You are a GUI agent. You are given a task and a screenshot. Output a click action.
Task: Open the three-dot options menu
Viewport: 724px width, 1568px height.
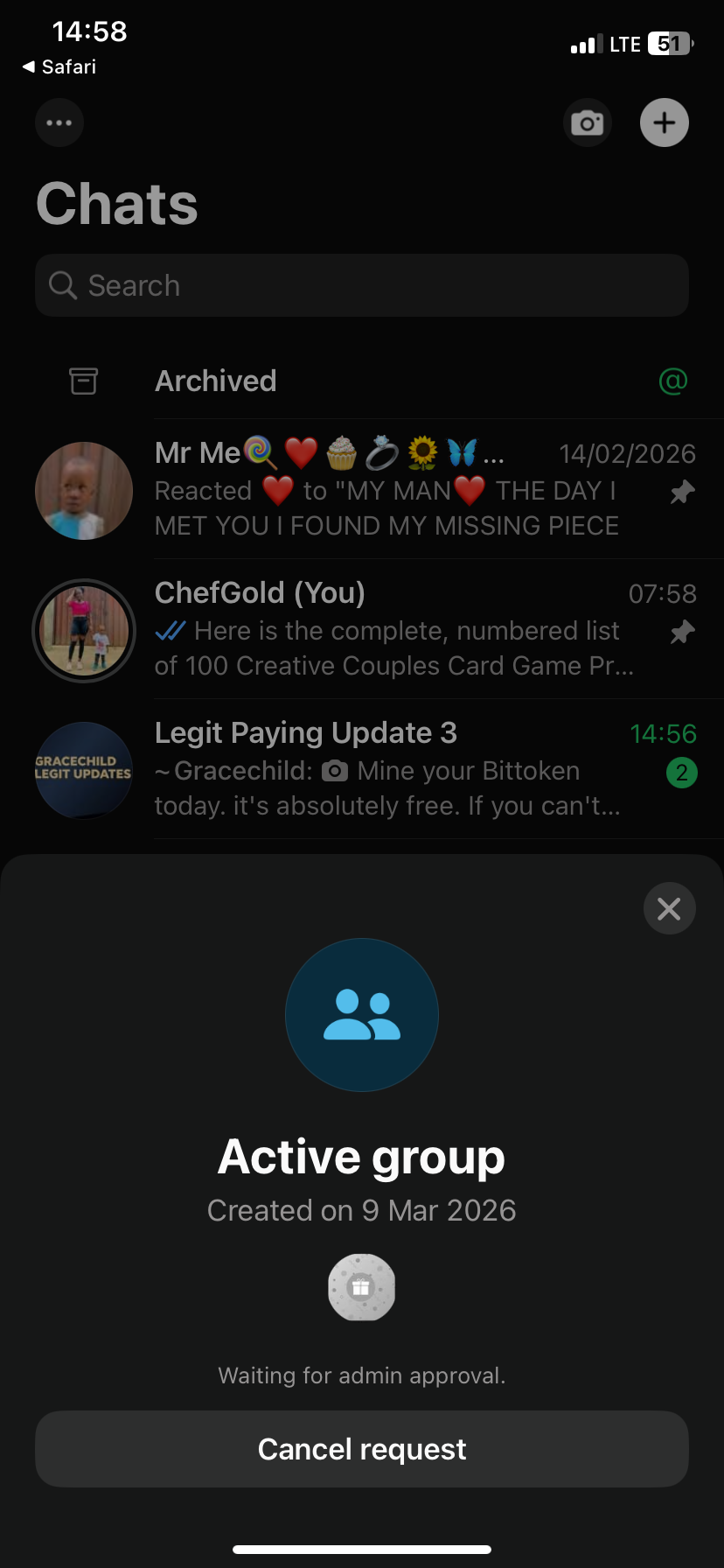point(59,122)
